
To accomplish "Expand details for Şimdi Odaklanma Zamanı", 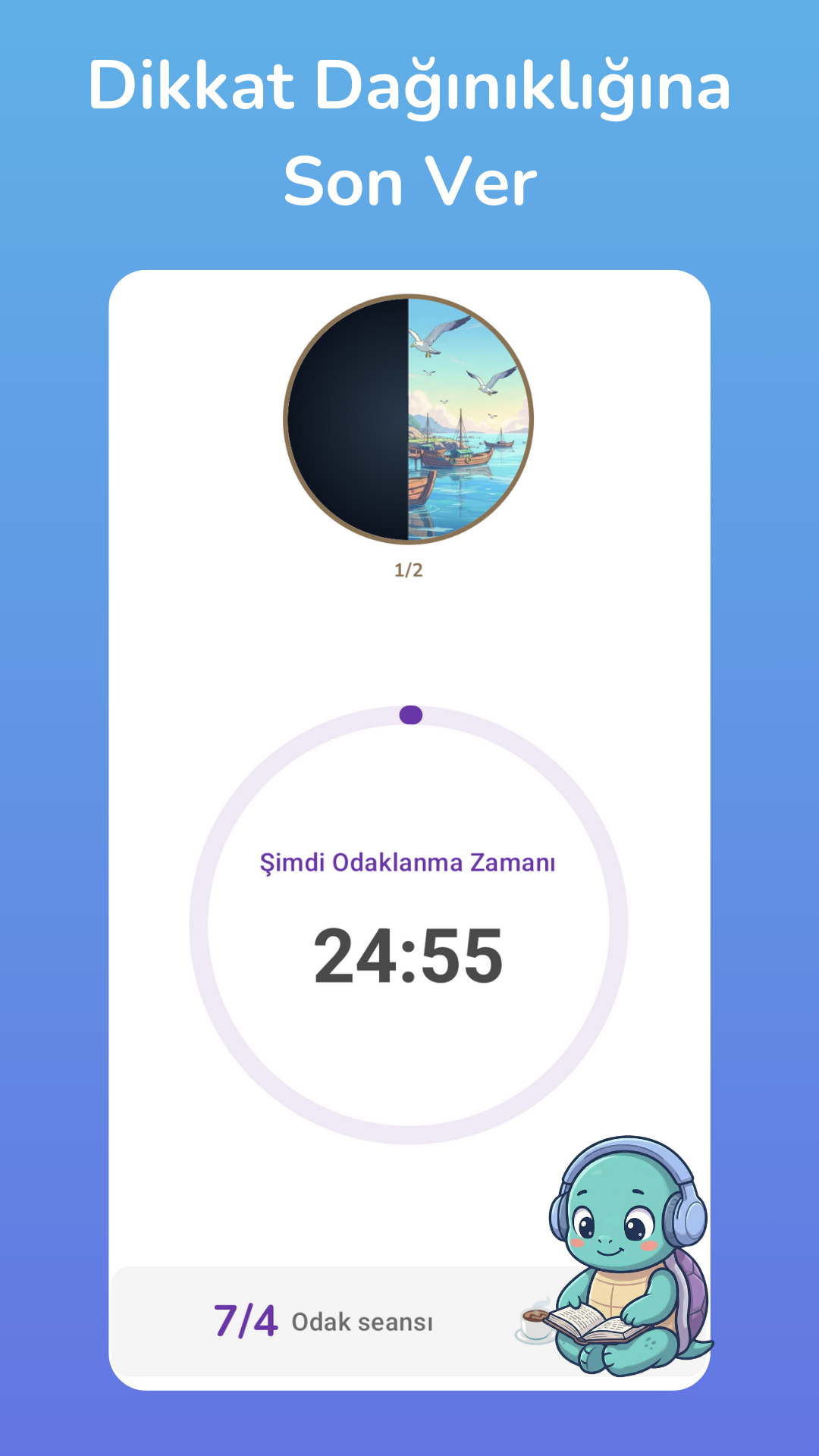I will tap(407, 862).
